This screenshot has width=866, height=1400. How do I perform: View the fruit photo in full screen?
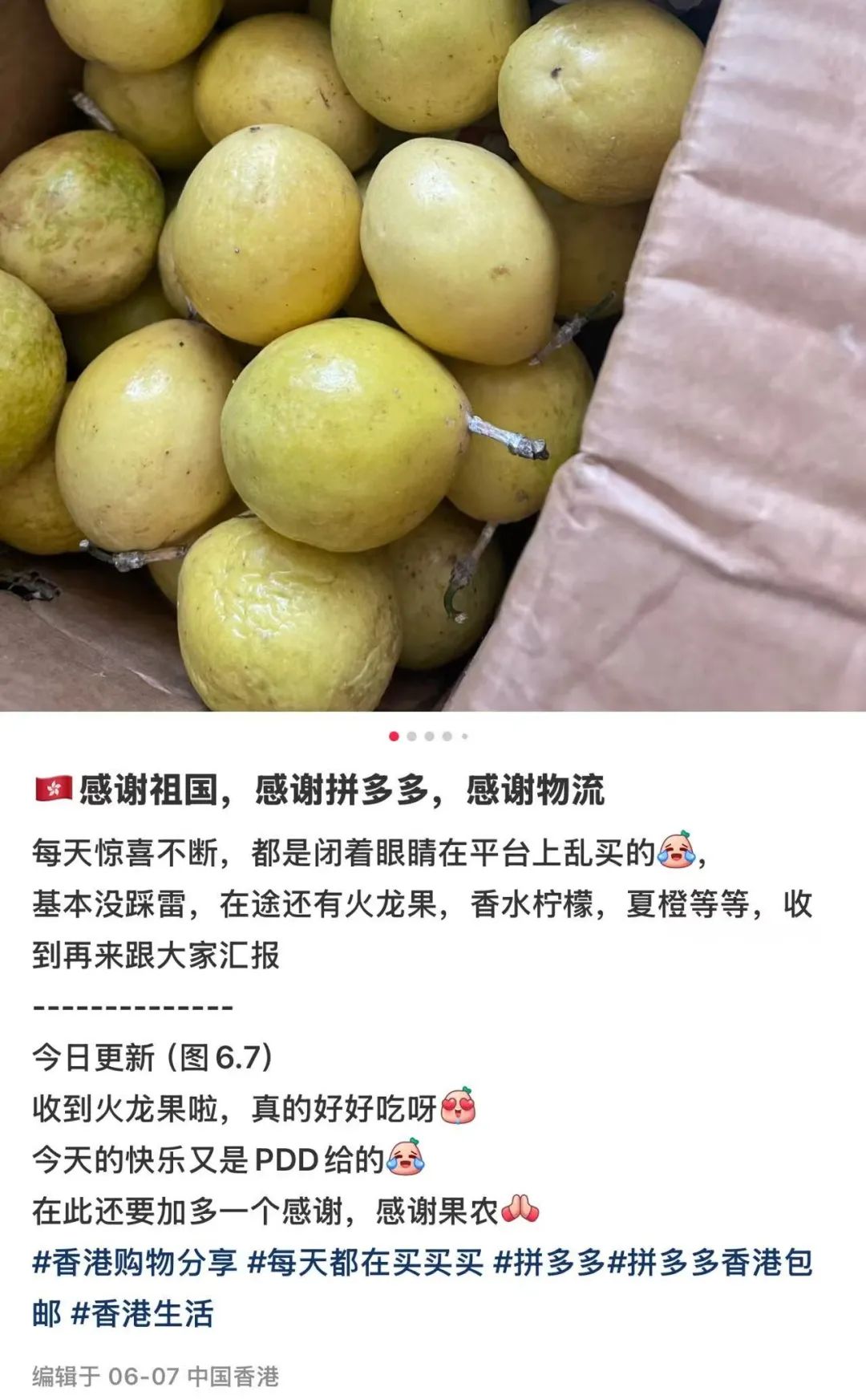(433, 353)
